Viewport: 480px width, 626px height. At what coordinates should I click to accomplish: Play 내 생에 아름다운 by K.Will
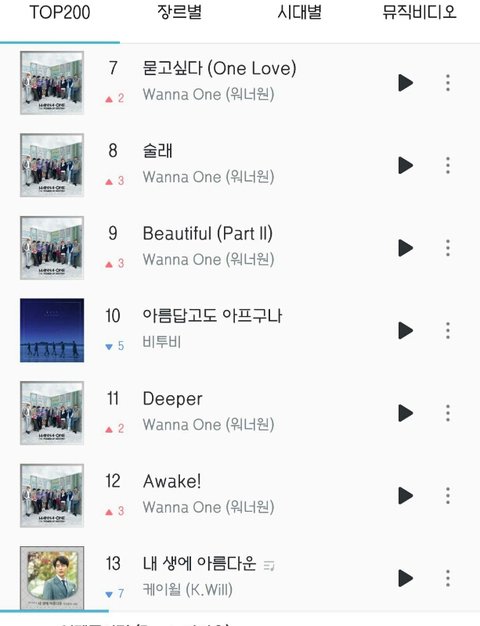pos(405,578)
